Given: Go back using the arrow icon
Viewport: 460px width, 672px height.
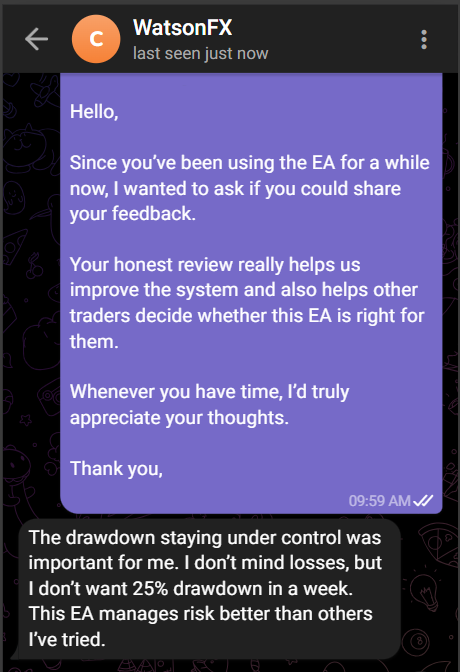Looking at the screenshot, I should point(36,39).
